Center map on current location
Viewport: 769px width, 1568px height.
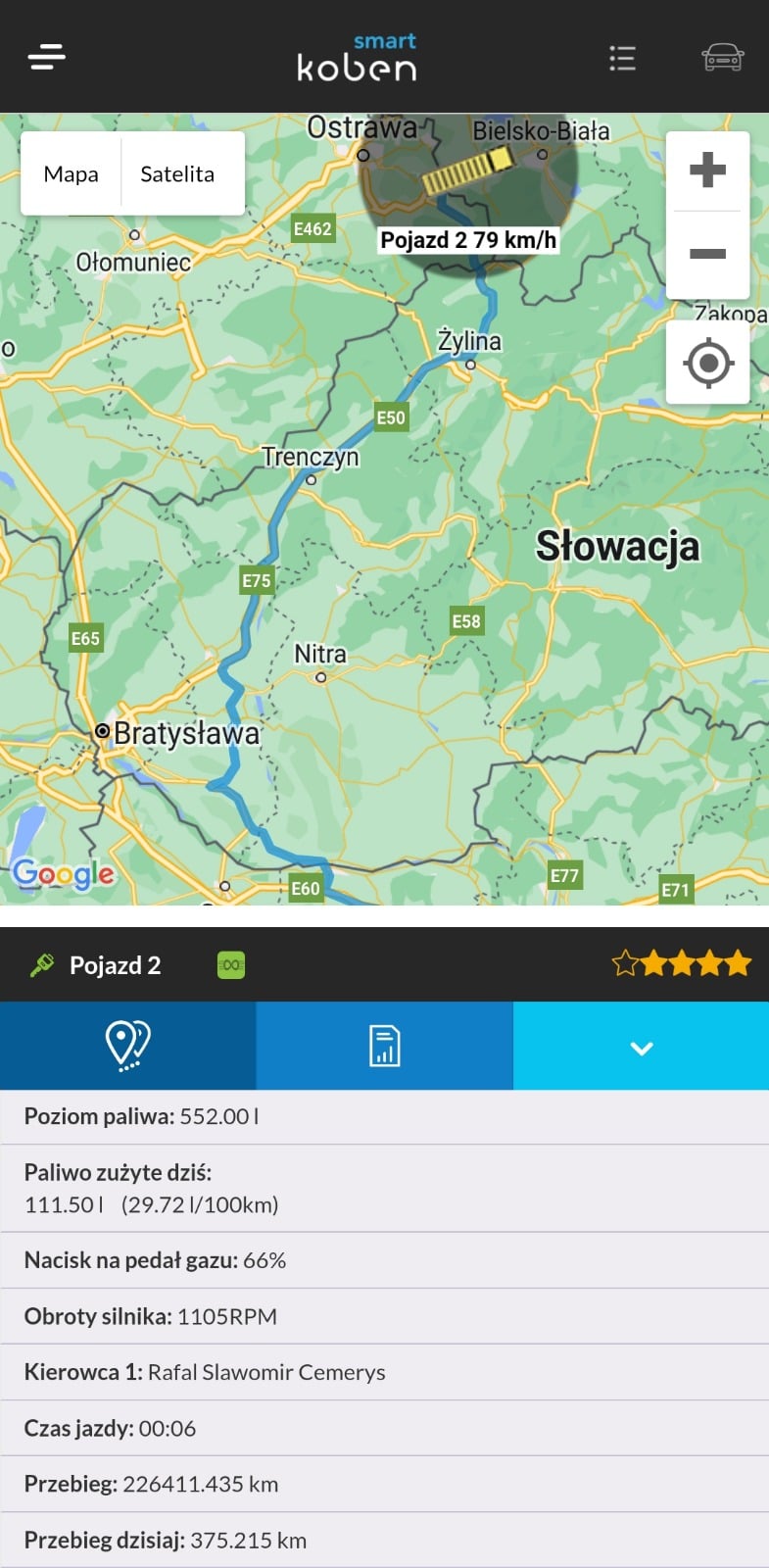[708, 364]
